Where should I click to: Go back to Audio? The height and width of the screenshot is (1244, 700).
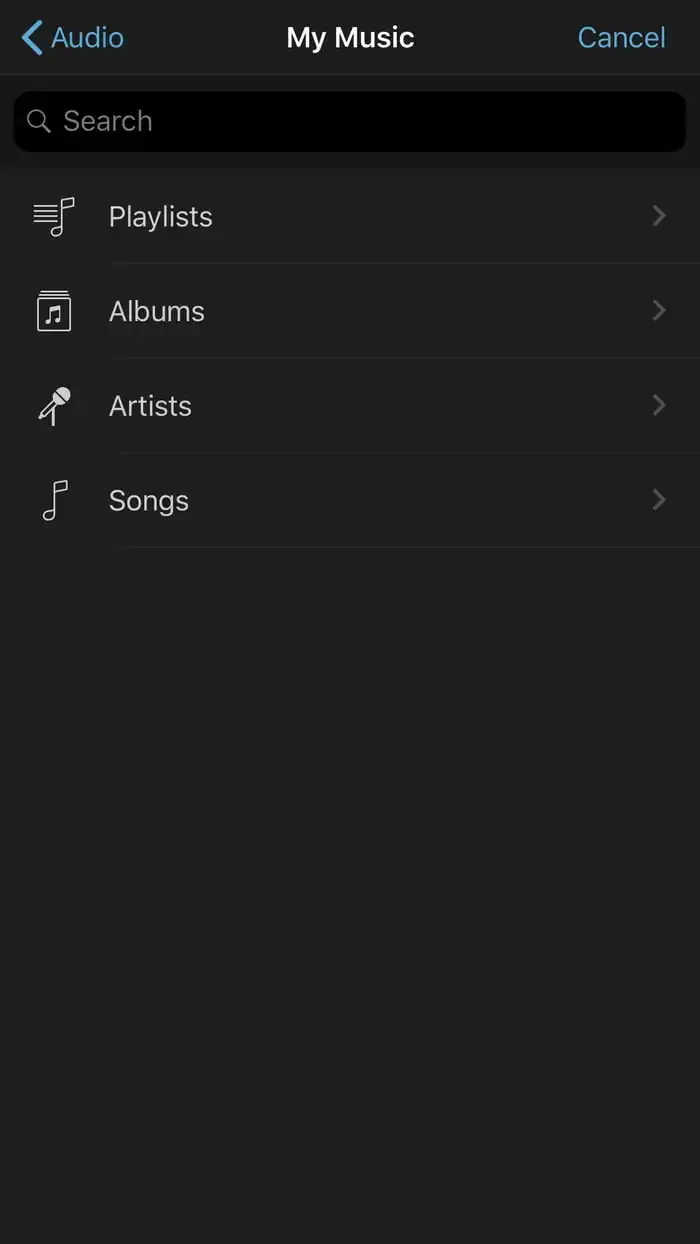pos(73,38)
